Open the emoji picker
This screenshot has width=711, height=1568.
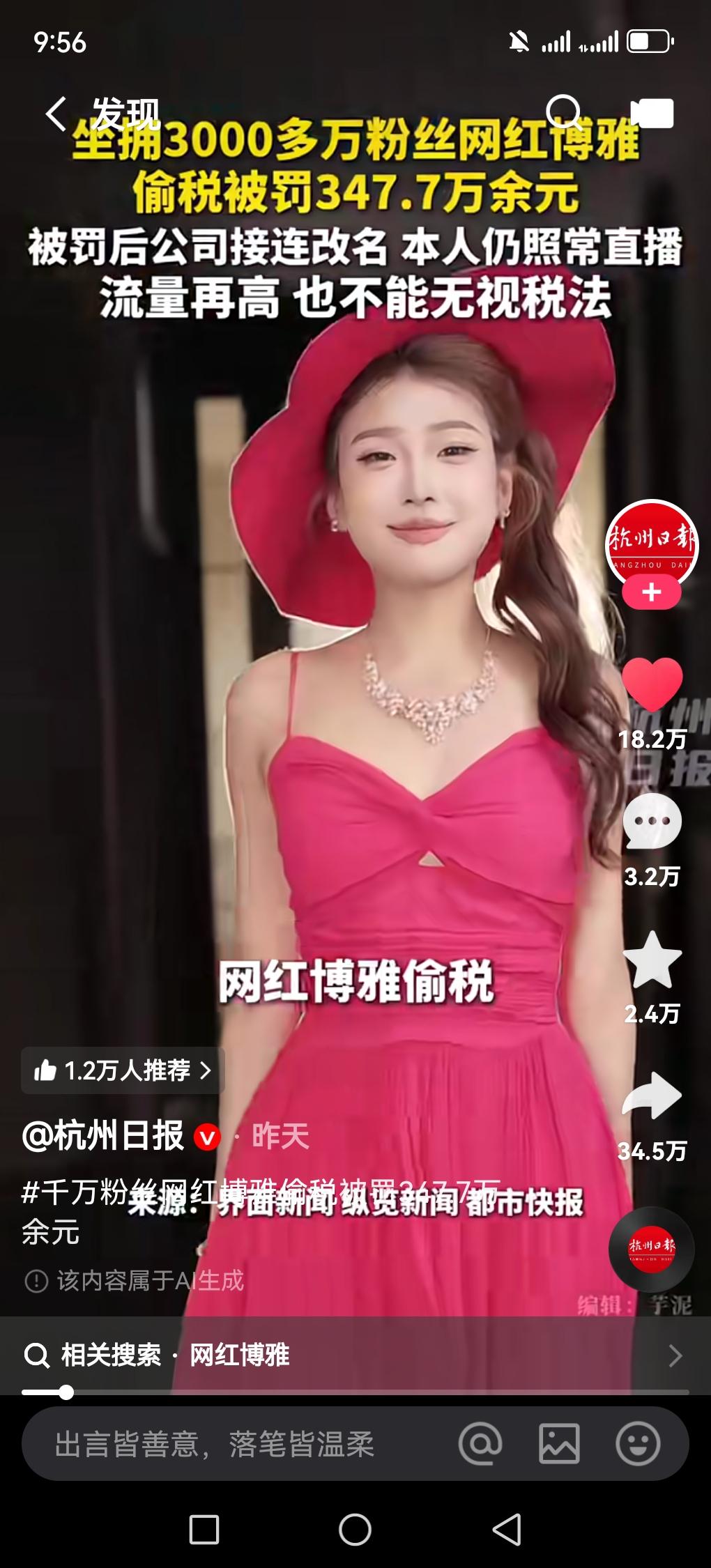pyautogui.click(x=638, y=1443)
